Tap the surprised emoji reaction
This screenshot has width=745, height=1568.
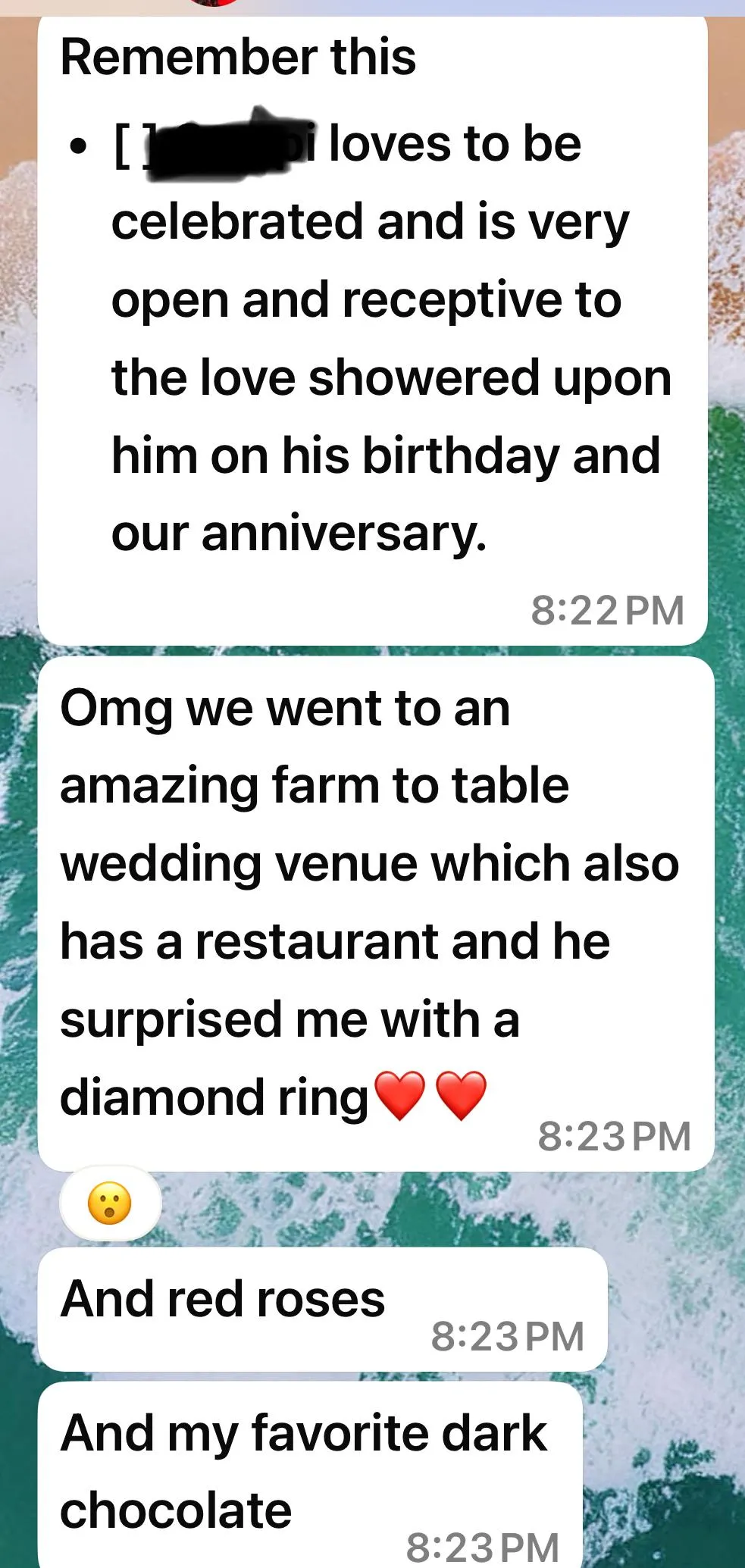click(x=110, y=1203)
